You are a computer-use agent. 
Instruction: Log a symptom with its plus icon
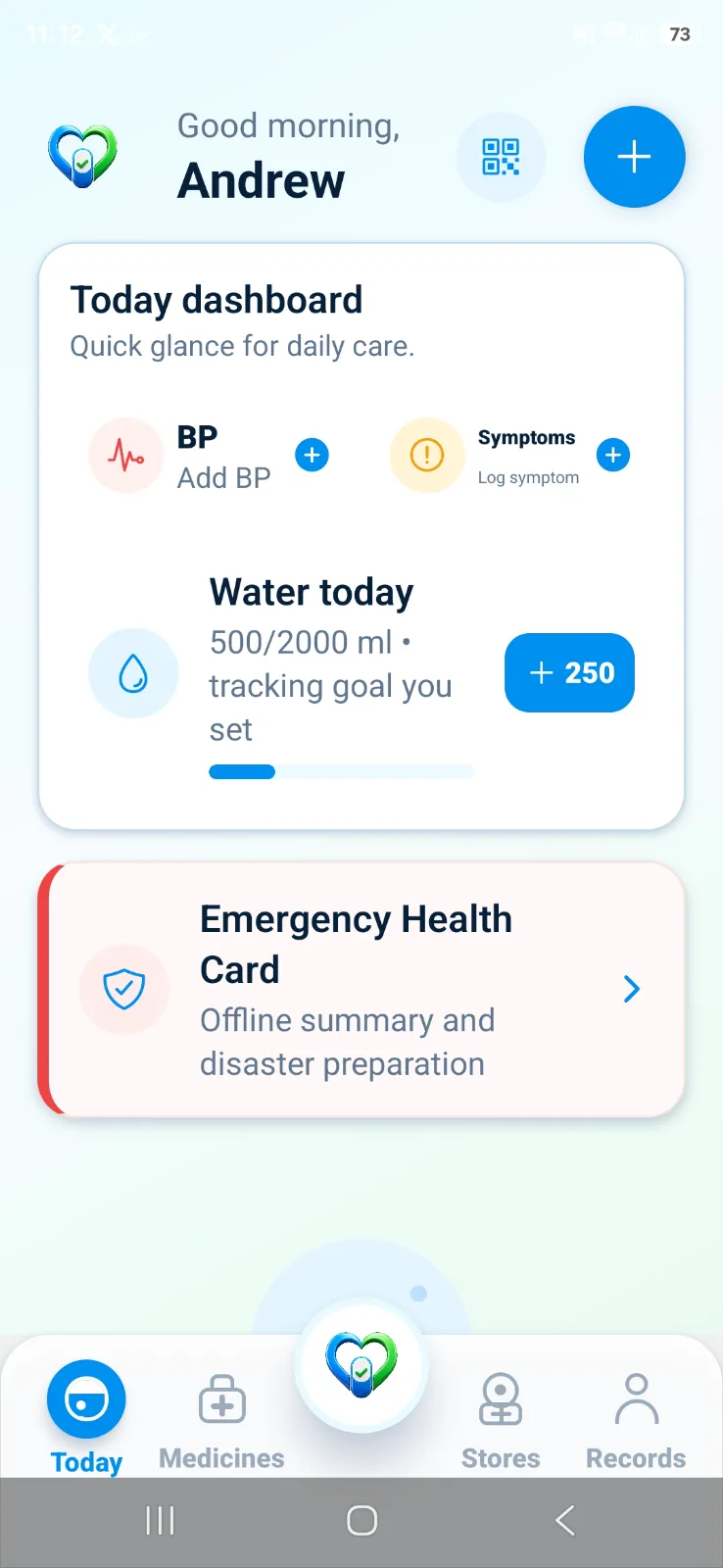coord(613,455)
